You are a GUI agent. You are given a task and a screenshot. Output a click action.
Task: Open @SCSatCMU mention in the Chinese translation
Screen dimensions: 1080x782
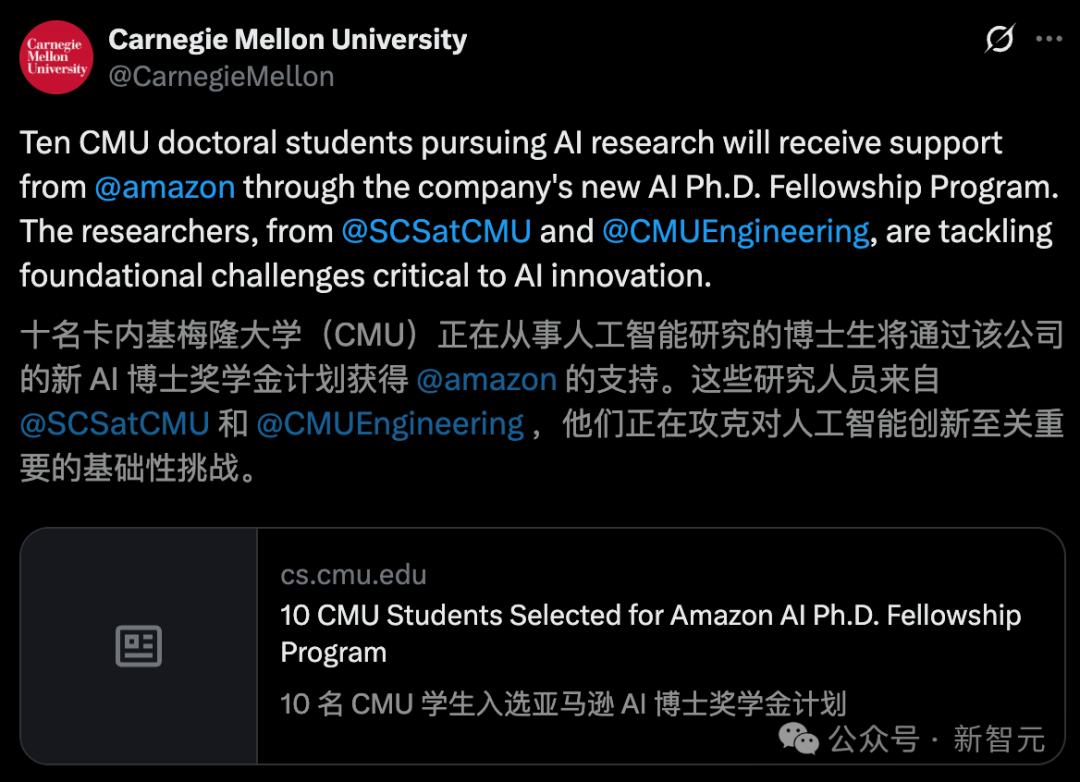click(x=115, y=424)
